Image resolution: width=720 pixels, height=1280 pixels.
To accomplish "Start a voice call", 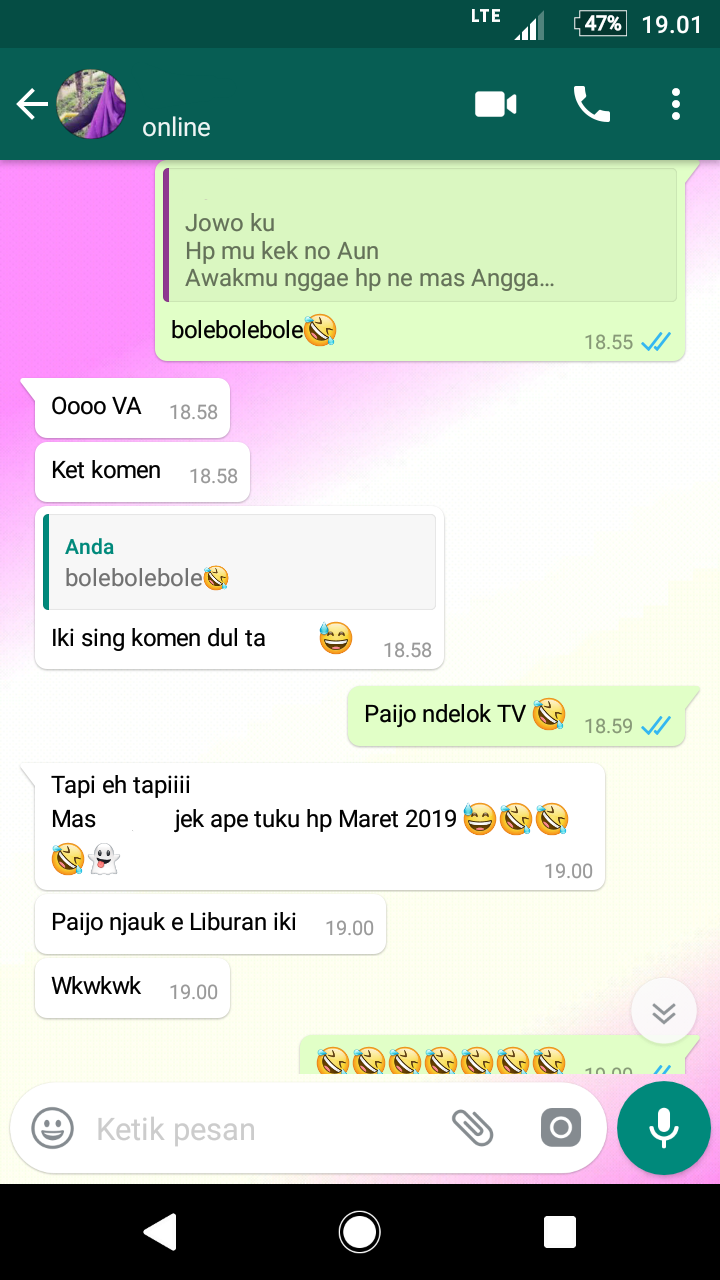I will click(591, 104).
